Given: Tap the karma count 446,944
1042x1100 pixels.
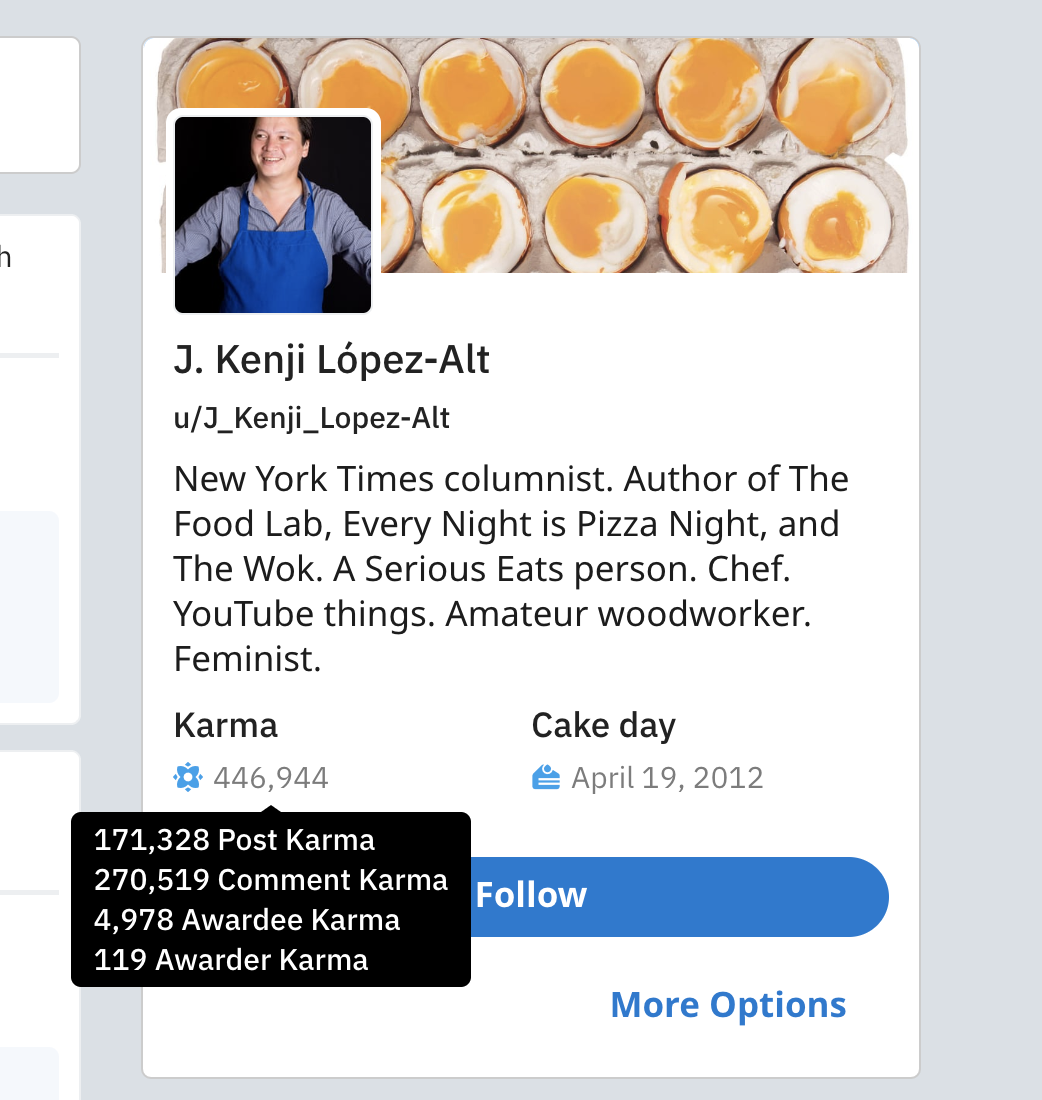Looking at the screenshot, I should [270, 778].
